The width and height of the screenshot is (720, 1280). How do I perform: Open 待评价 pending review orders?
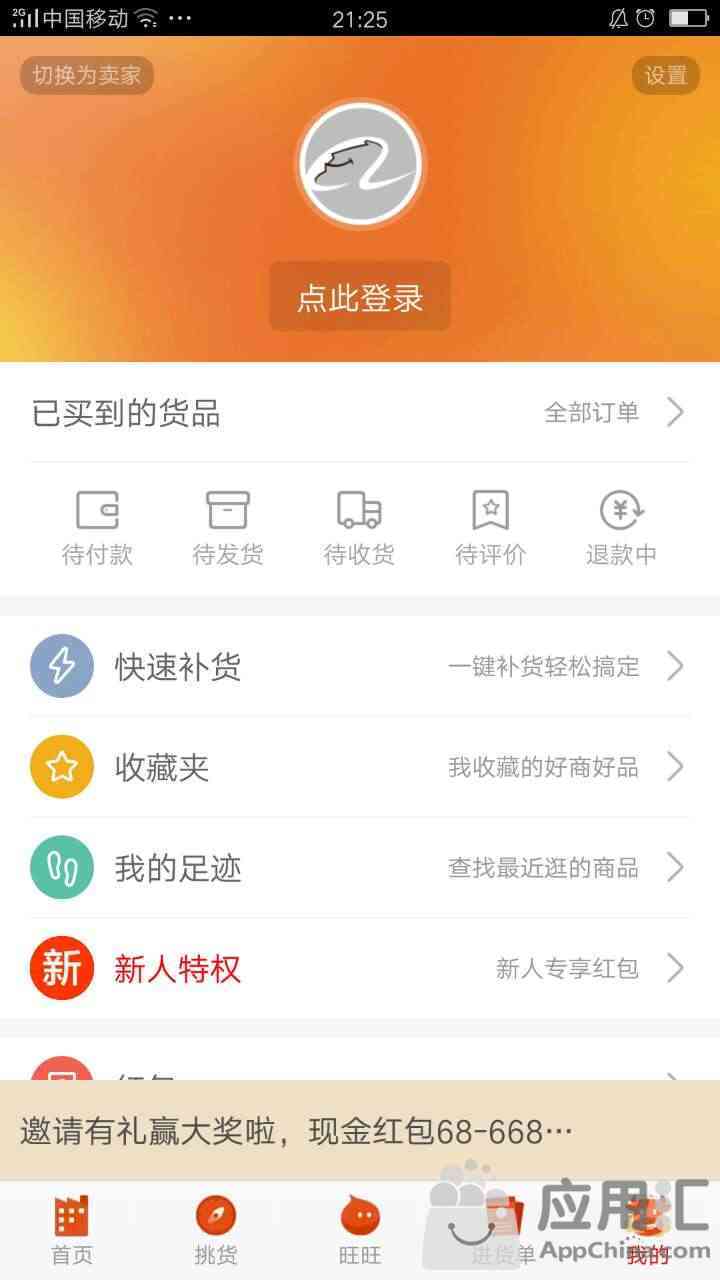490,528
